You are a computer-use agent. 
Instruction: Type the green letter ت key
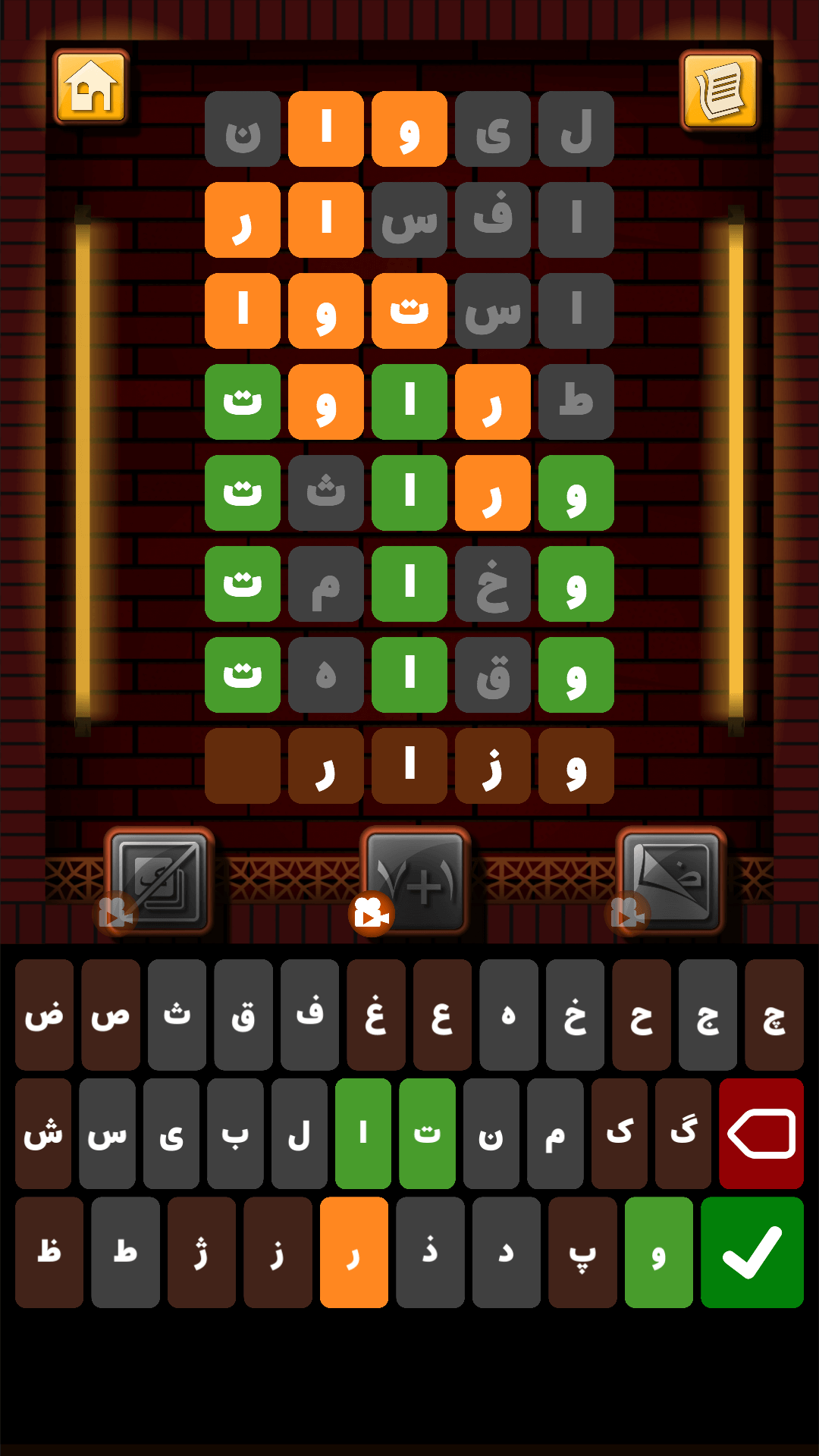coord(427,1133)
